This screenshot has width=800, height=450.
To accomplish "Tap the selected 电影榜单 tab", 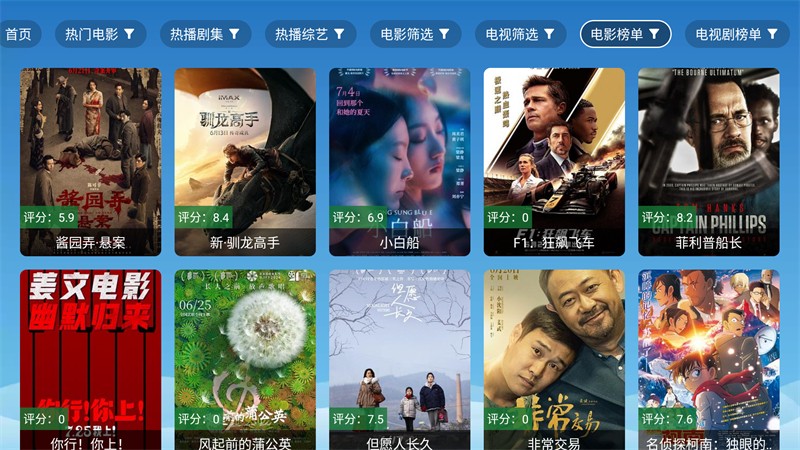I will tap(625, 34).
